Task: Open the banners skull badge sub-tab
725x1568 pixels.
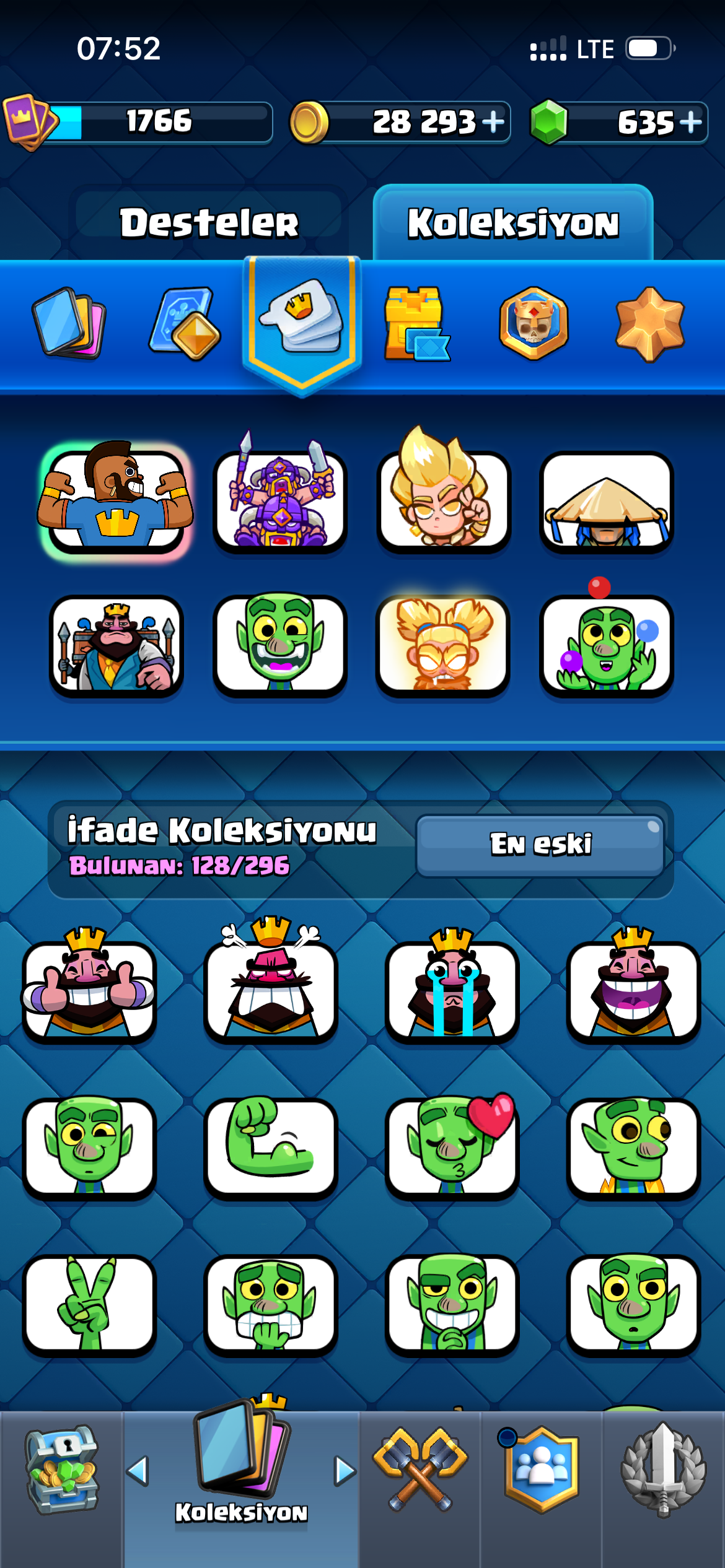Action: click(534, 323)
